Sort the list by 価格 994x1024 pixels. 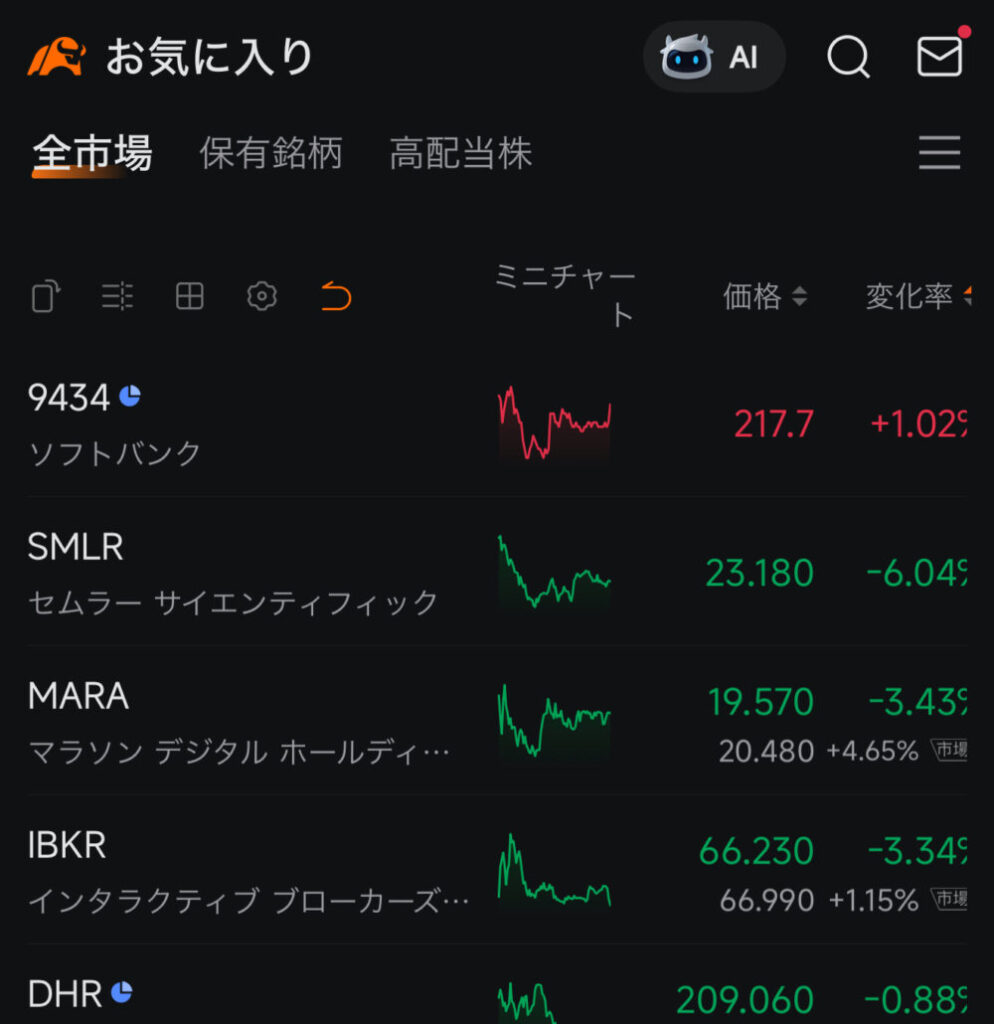coord(765,297)
